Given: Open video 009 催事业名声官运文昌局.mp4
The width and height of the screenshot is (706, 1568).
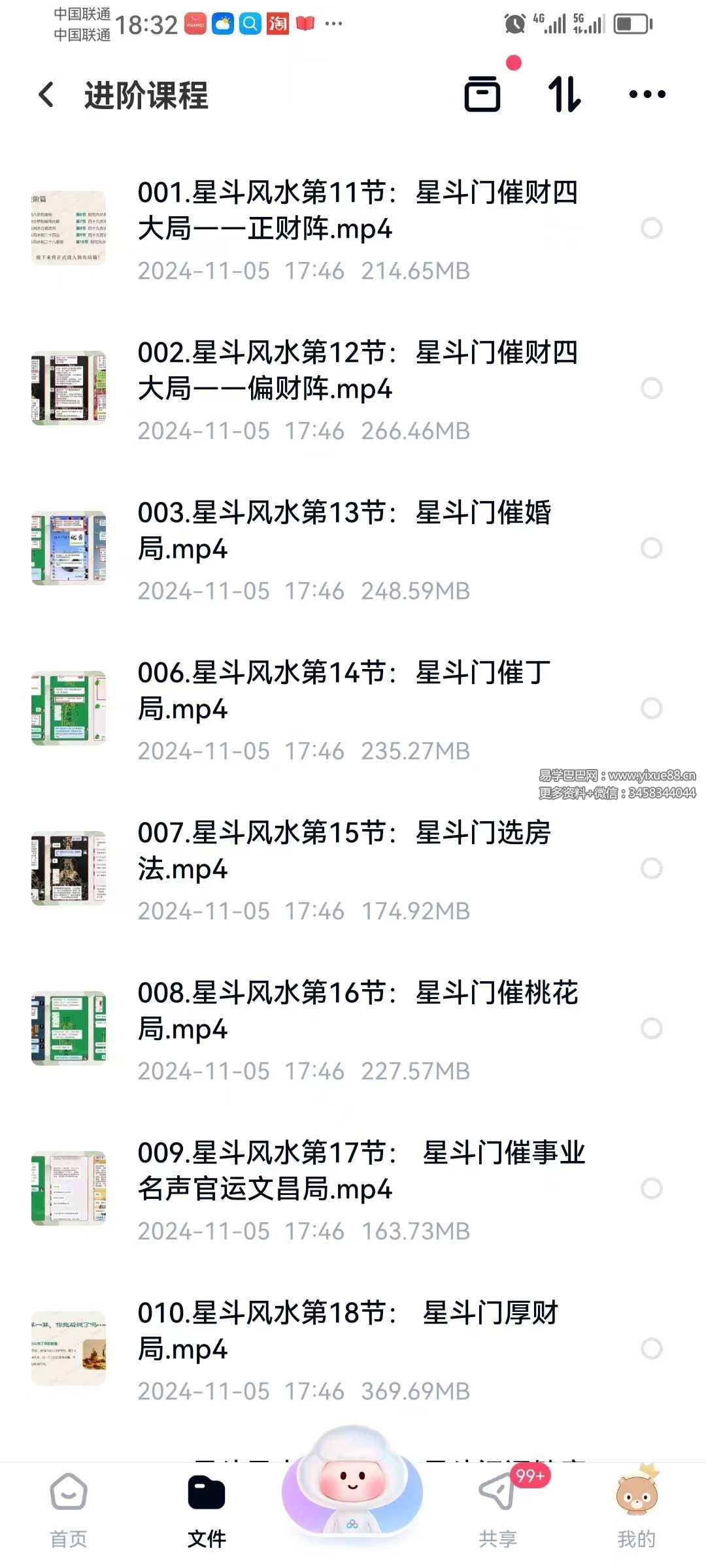Looking at the screenshot, I should [x=360, y=1171].
